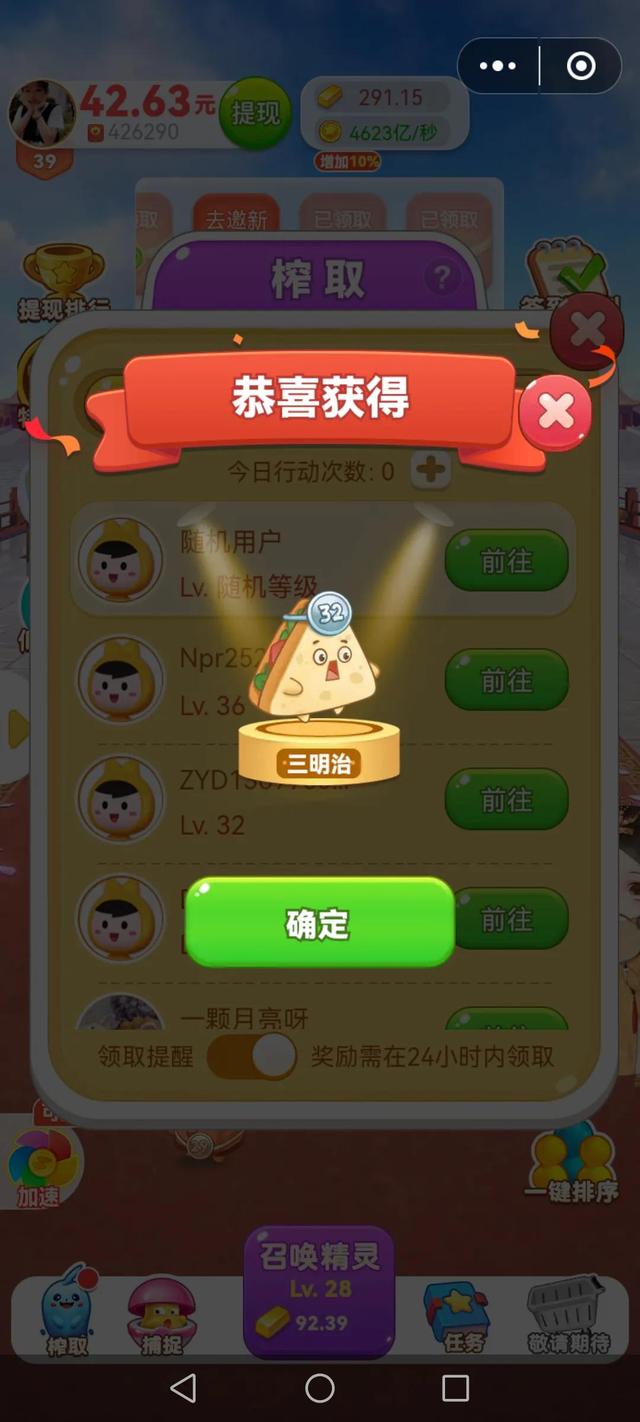Open the 榨取 tab in bottom bar
640x1422 pixels.
click(x=68, y=1312)
